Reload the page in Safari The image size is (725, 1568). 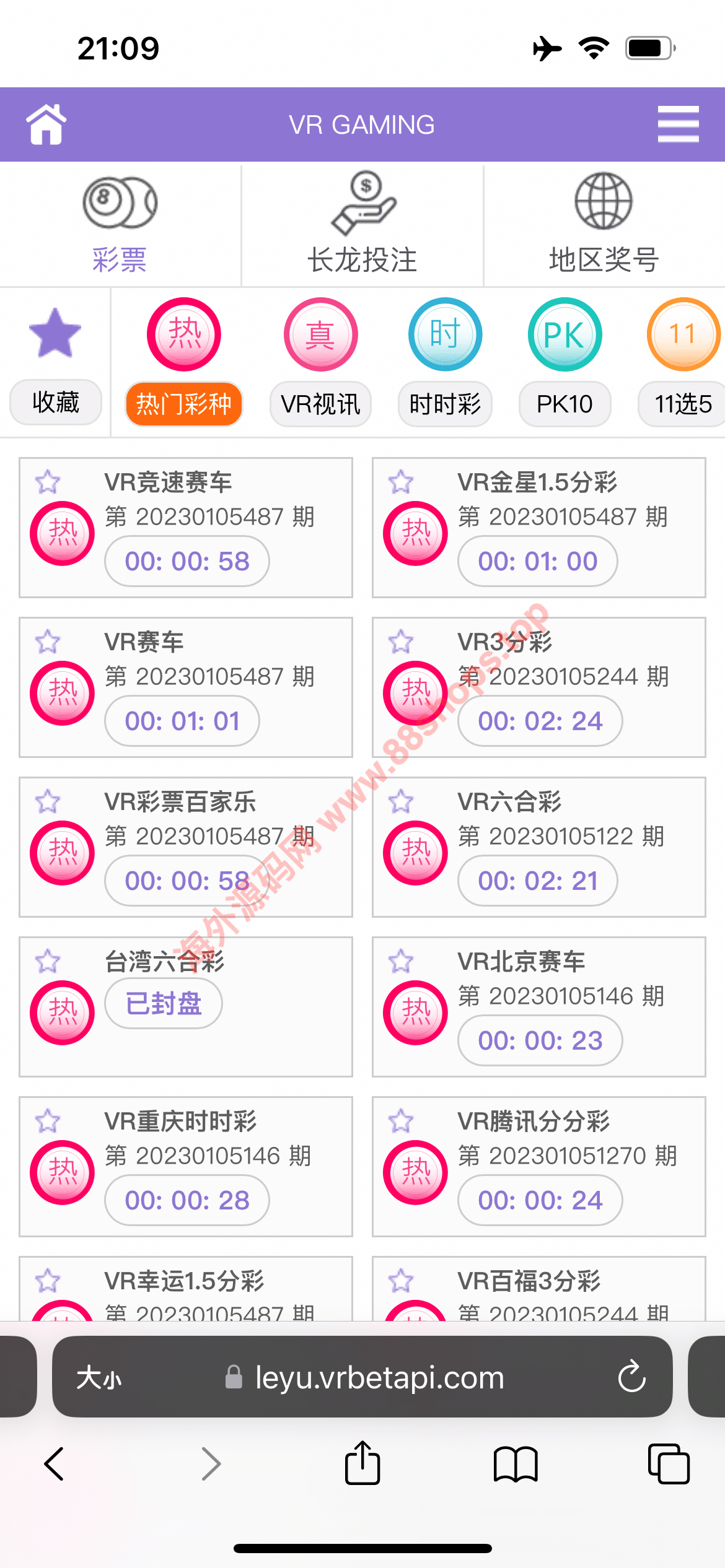pyautogui.click(x=631, y=1377)
